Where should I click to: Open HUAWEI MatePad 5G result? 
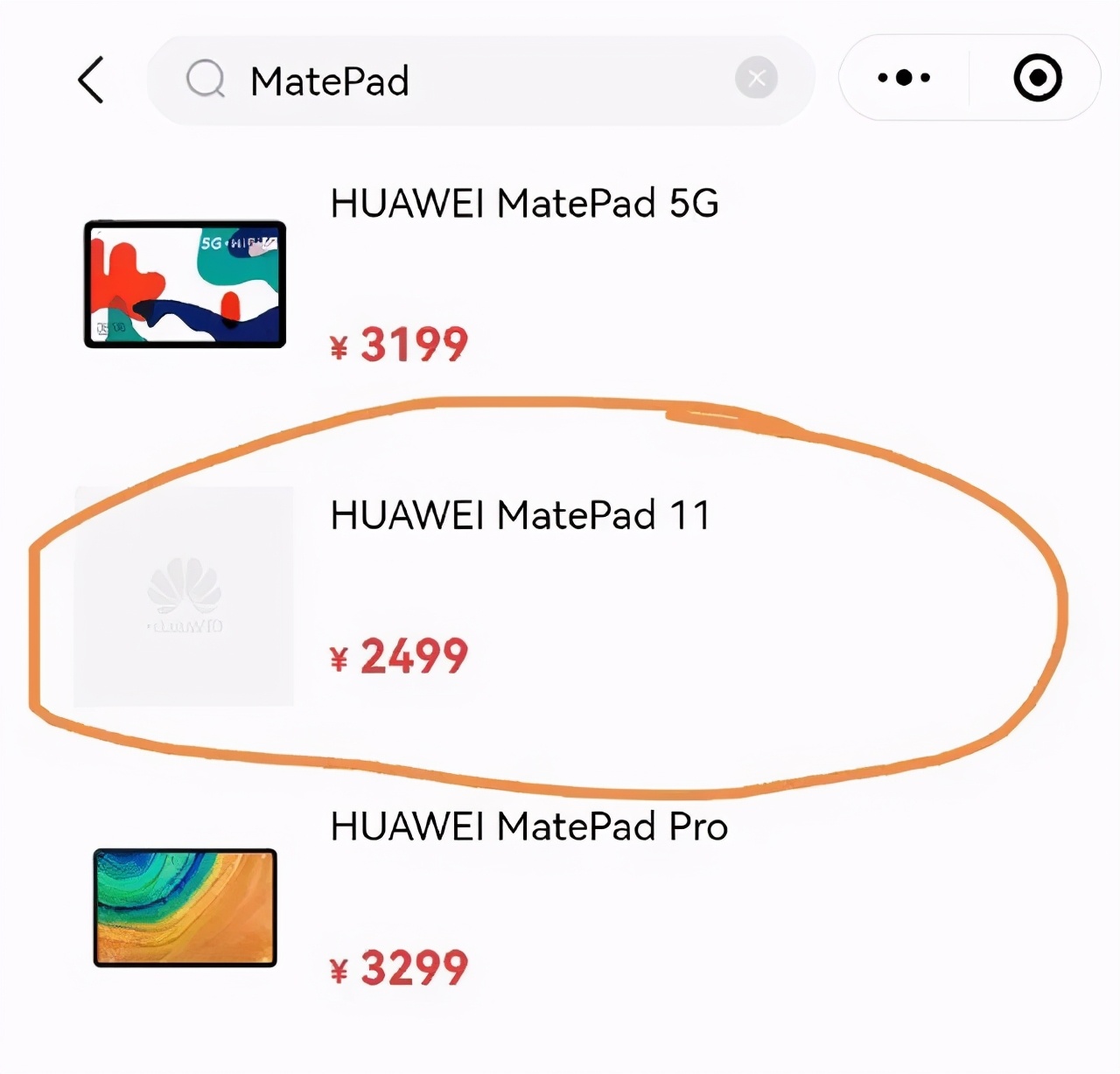tap(523, 204)
